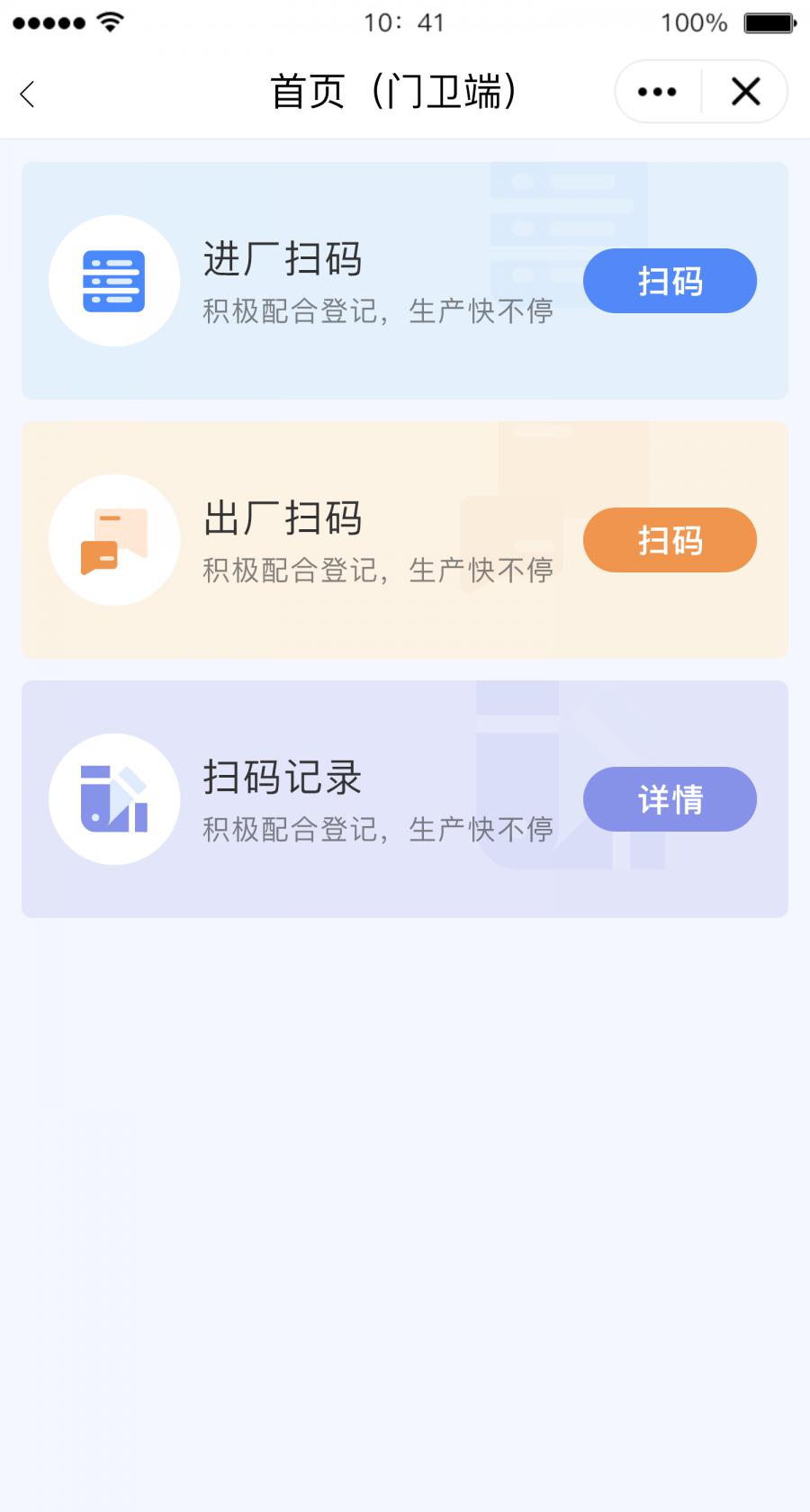This screenshot has width=810, height=1512.
Task: Select the 首页（门卫端）title
Action: [394, 91]
